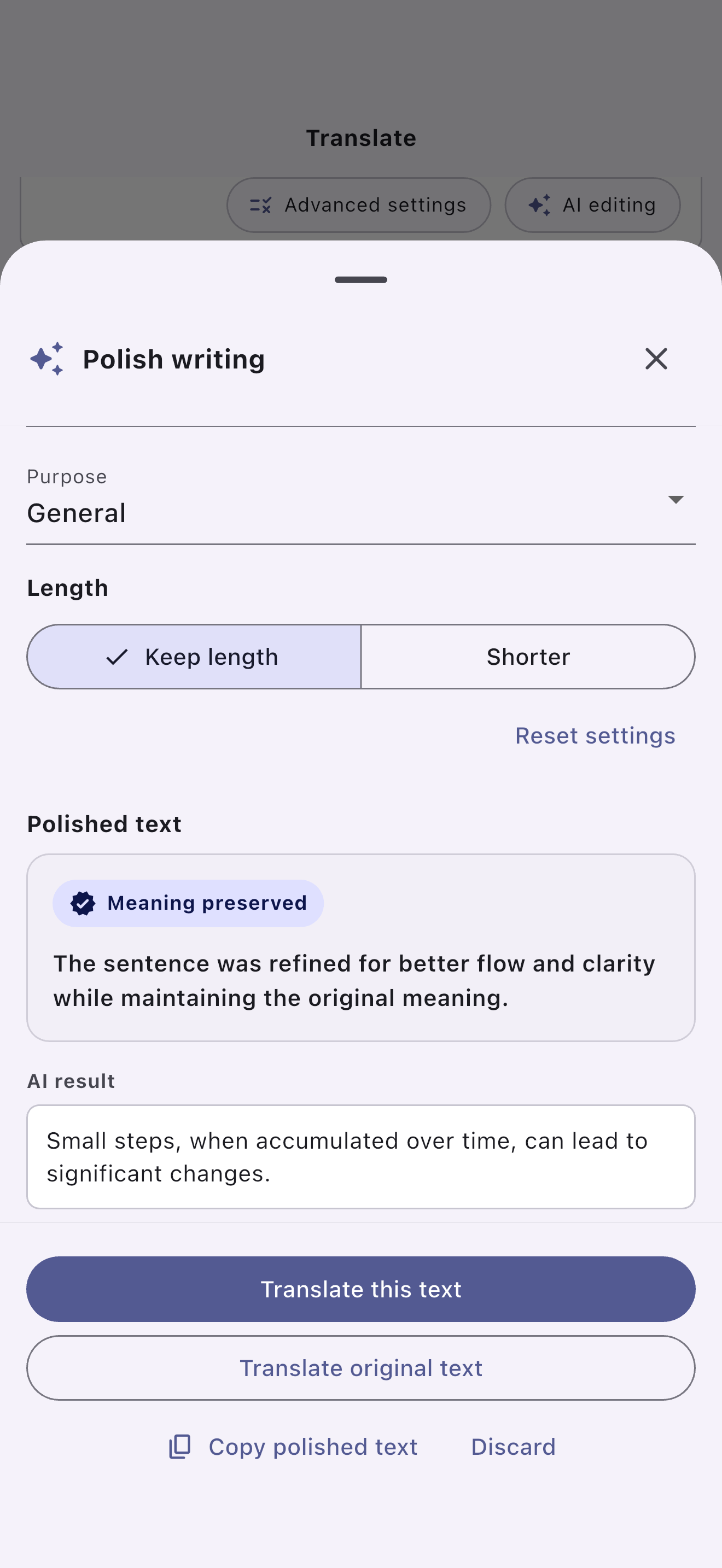The image size is (722, 1568).
Task: Close the Polish writing panel
Action: [656, 359]
